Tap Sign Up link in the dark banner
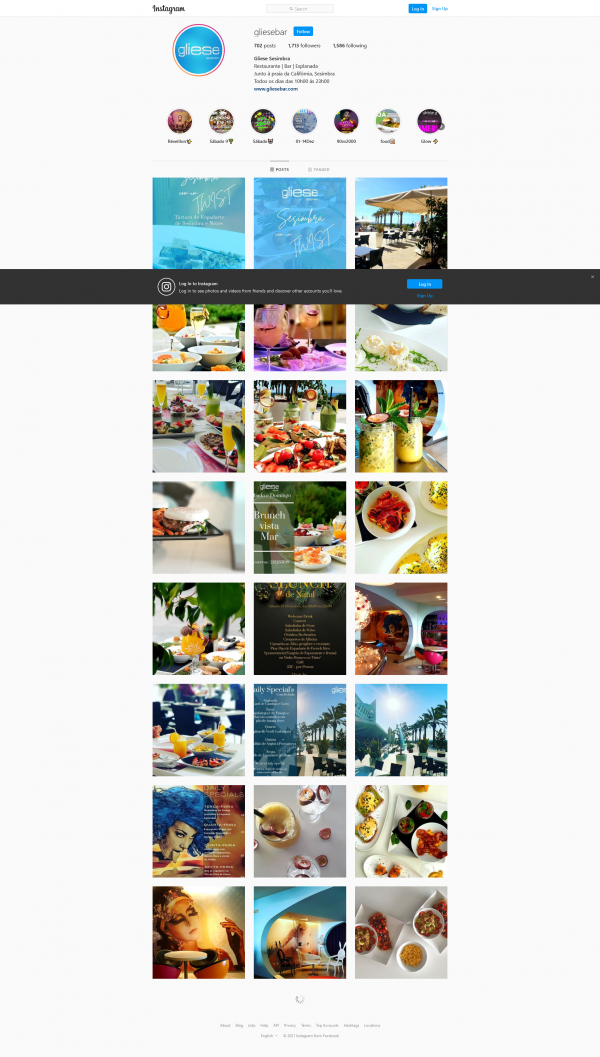This screenshot has height=1057, width=600. pos(424,296)
